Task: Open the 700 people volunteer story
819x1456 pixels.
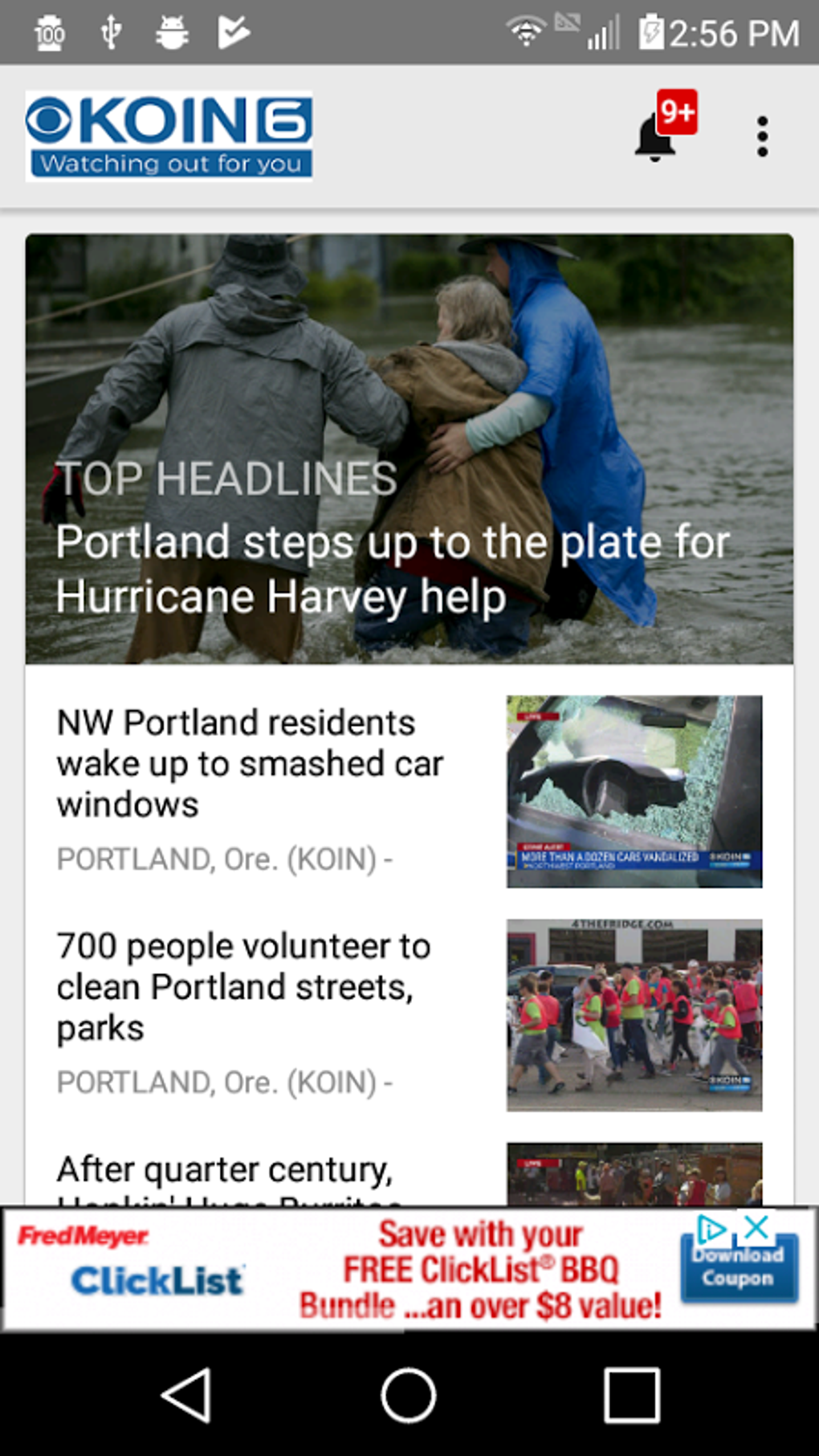Action: (x=244, y=987)
